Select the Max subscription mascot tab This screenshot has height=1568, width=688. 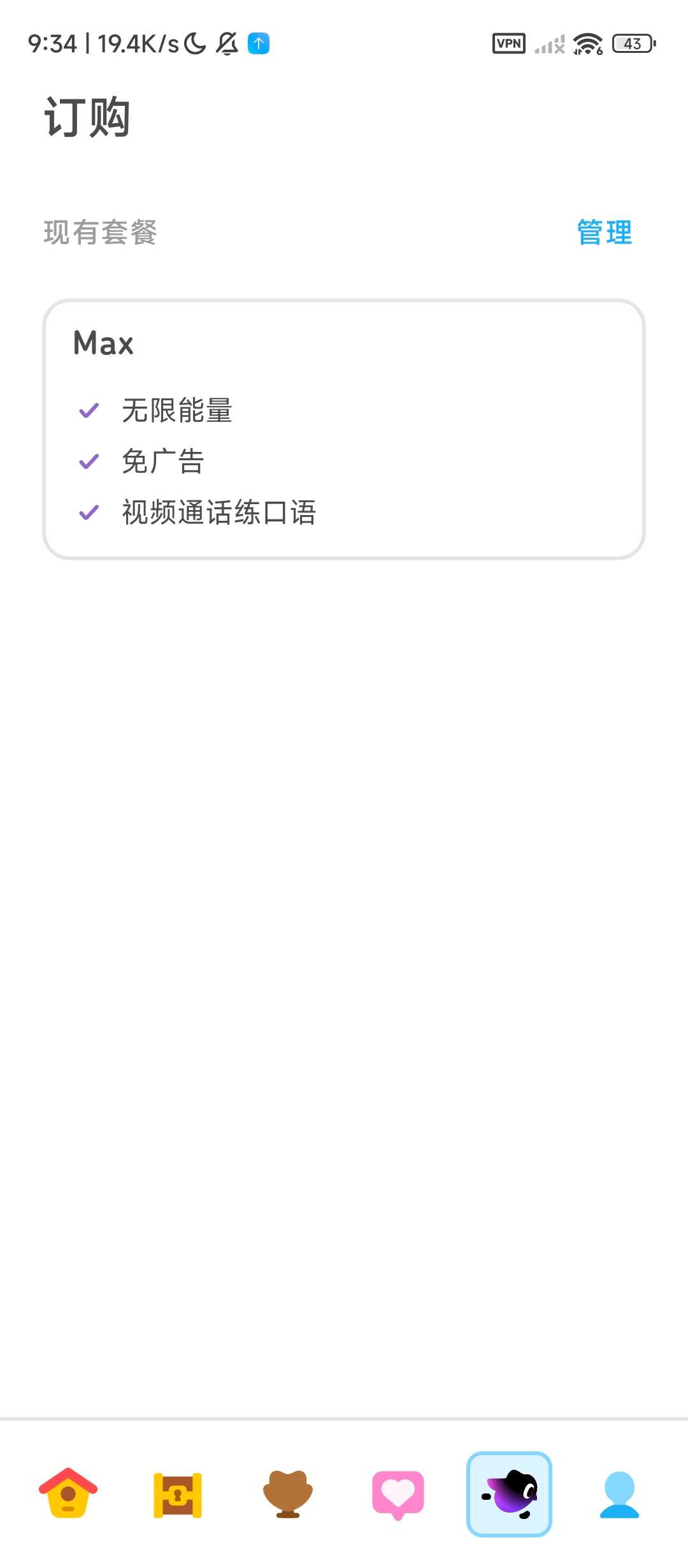pyautogui.click(x=509, y=1494)
